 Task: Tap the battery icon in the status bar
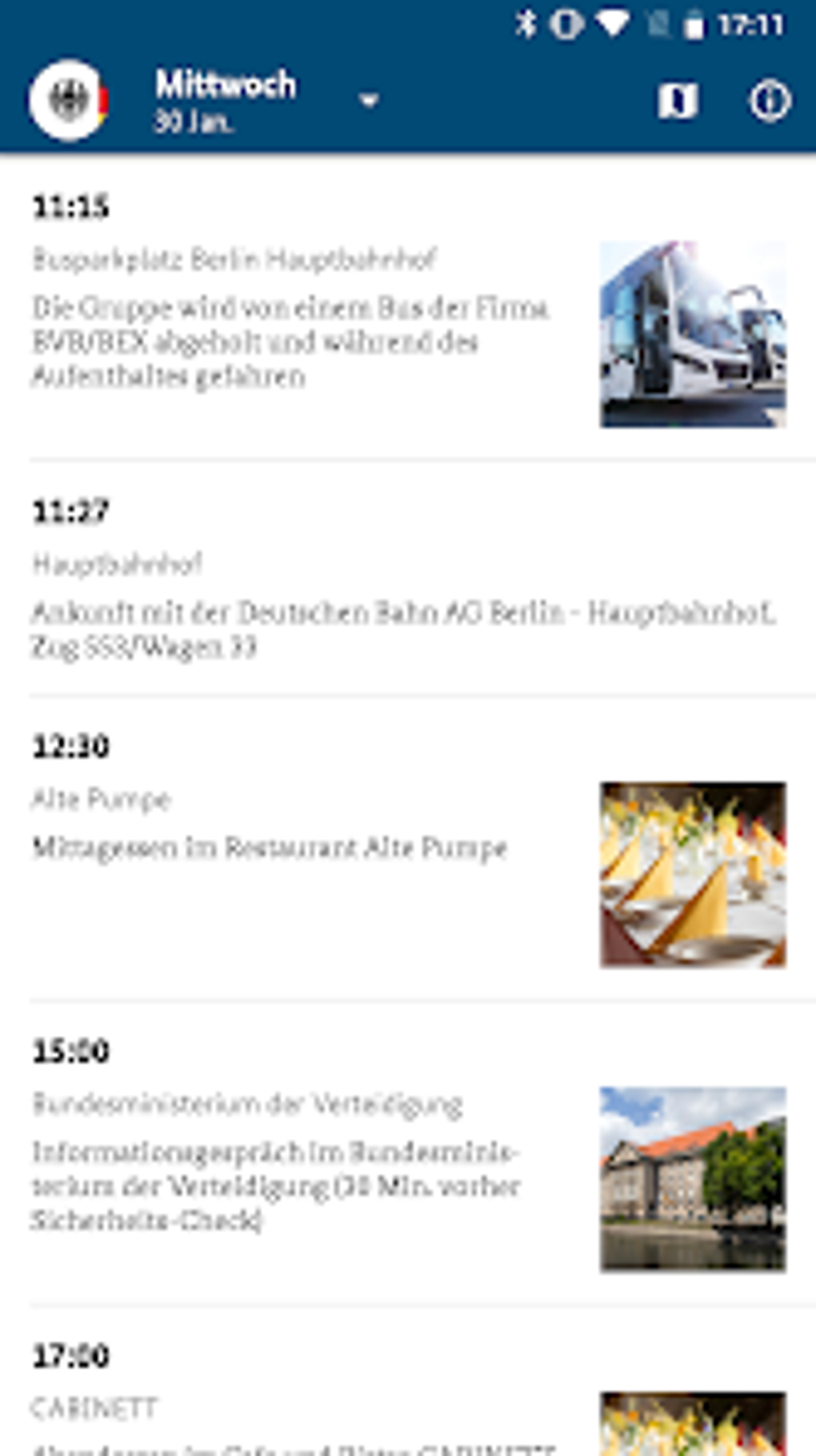point(693,23)
